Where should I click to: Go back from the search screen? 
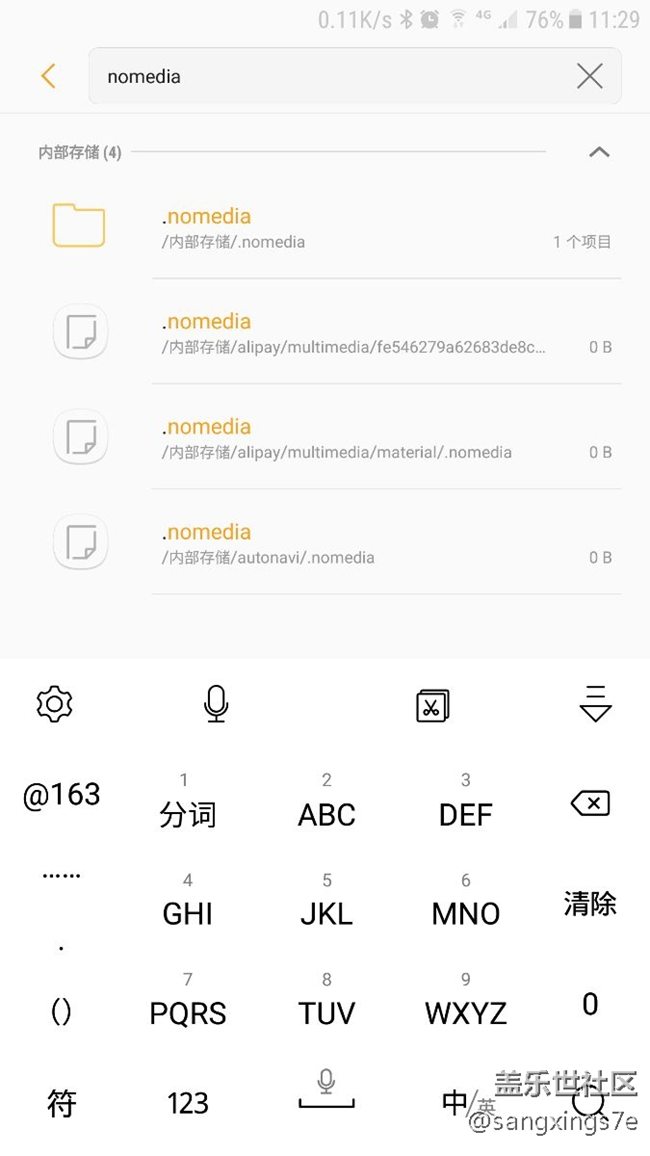[48, 76]
